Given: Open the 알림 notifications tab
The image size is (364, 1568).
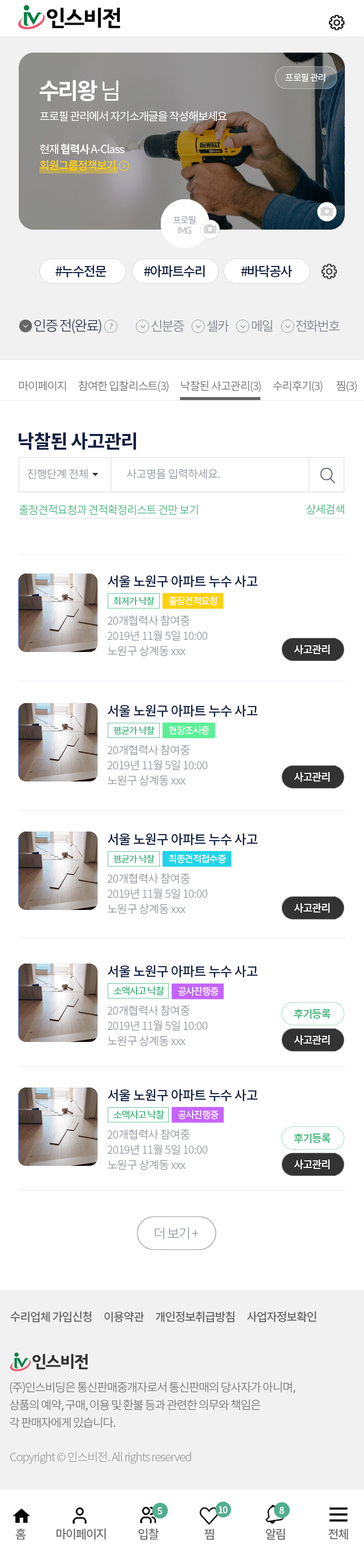Looking at the screenshot, I should pyautogui.click(x=276, y=1523).
